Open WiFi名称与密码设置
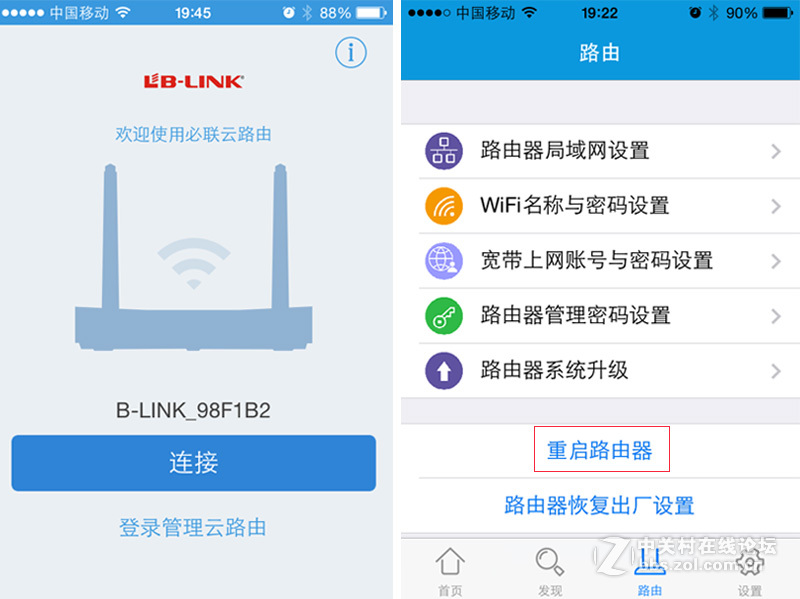Viewport: 800px width, 599px height. pyautogui.click(x=600, y=206)
